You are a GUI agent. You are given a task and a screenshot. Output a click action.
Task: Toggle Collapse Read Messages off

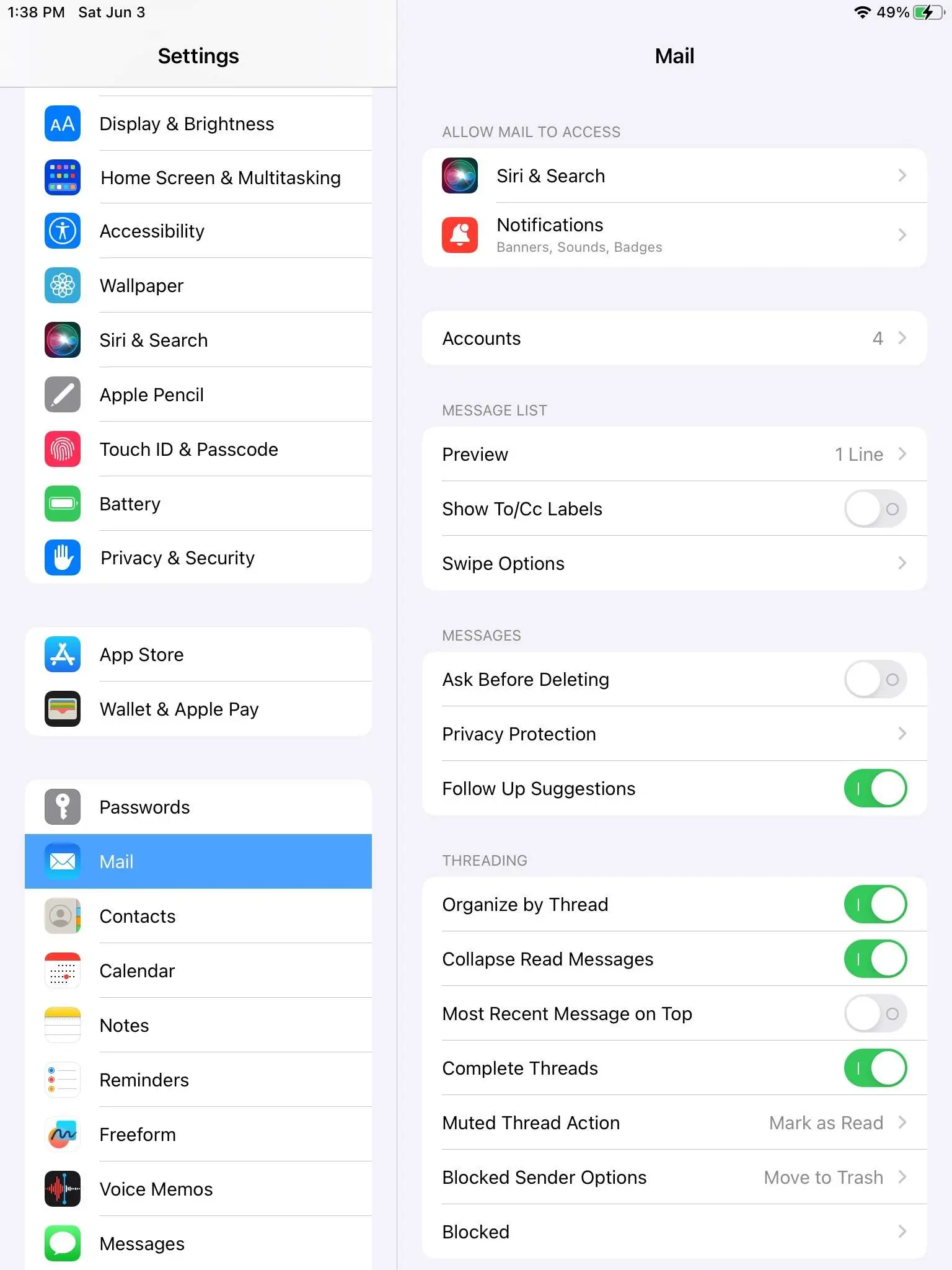click(875, 959)
